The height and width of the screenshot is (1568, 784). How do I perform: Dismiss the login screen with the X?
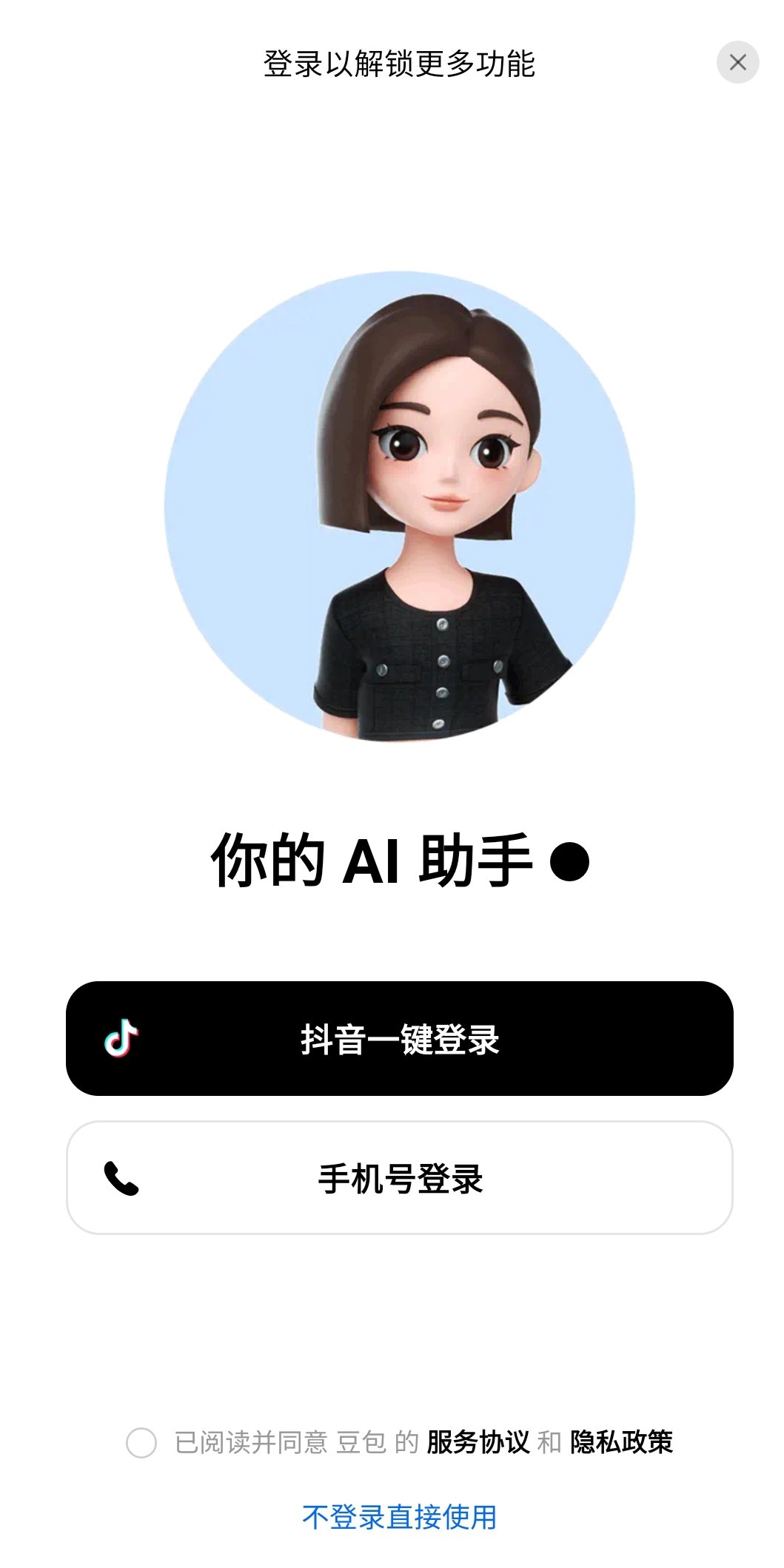click(737, 63)
